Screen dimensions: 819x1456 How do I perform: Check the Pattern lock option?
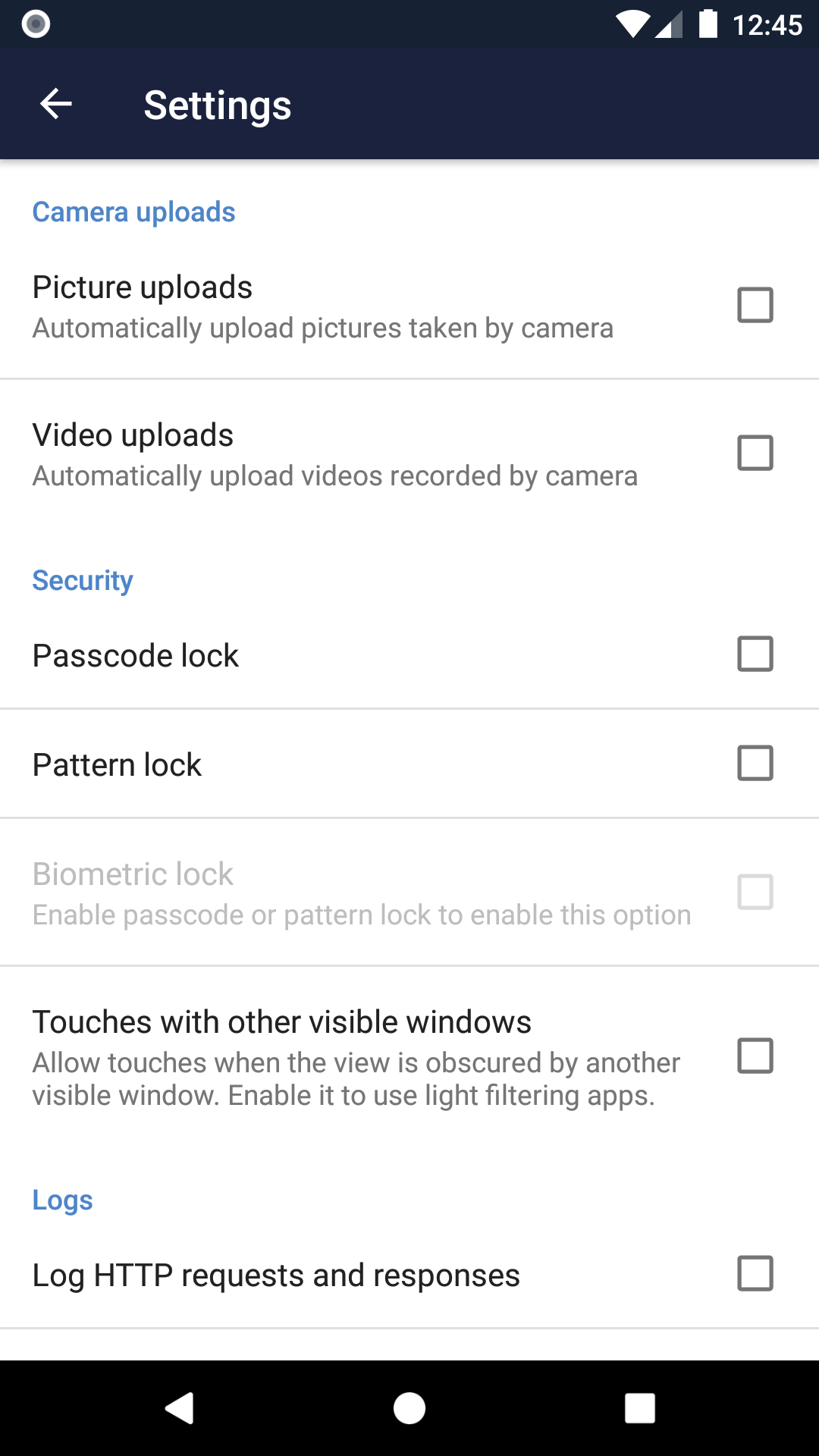click(x=755, y=763)
